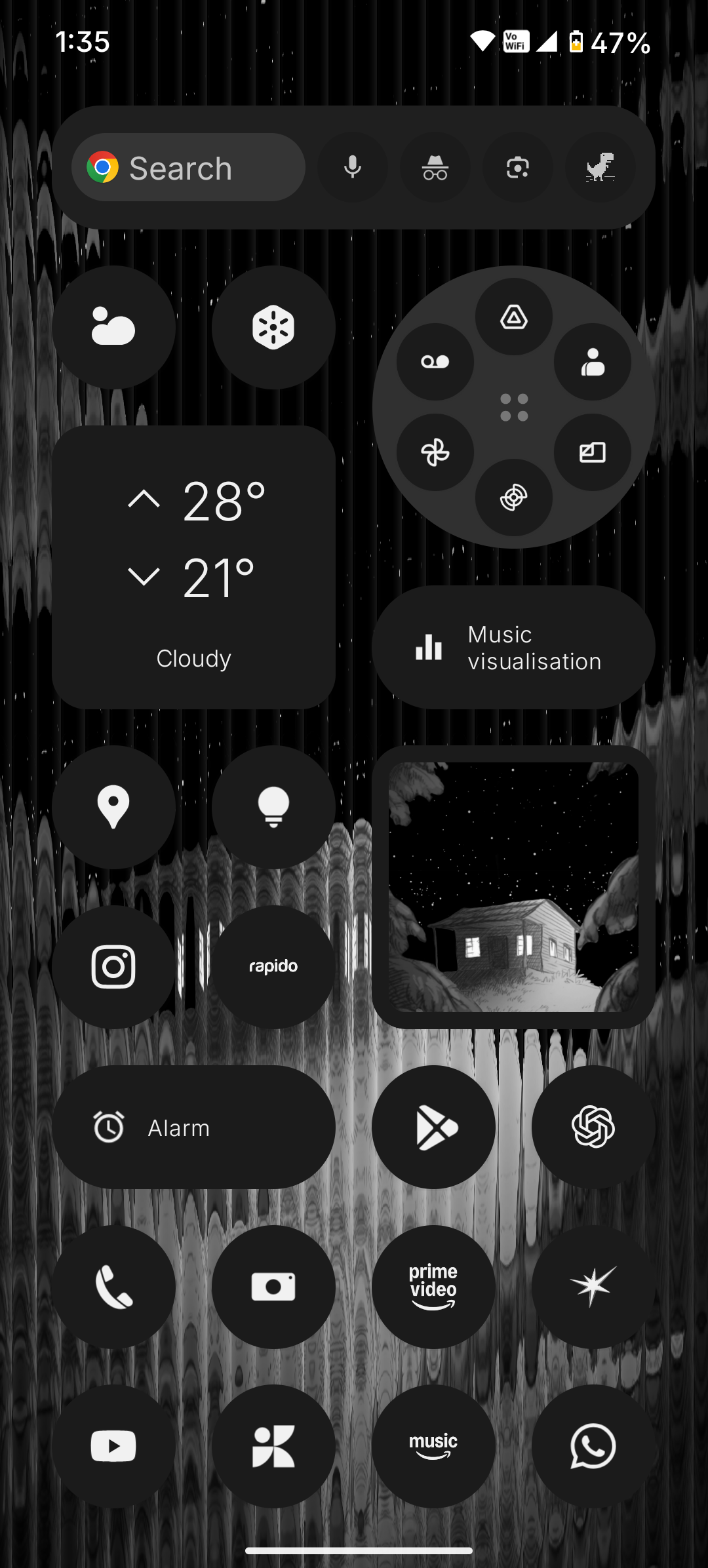The width and height of the screenshot is (708, 1568).
Task: Open the cabin photo widget
Action: pyautogui.click(x=513, y=887)
